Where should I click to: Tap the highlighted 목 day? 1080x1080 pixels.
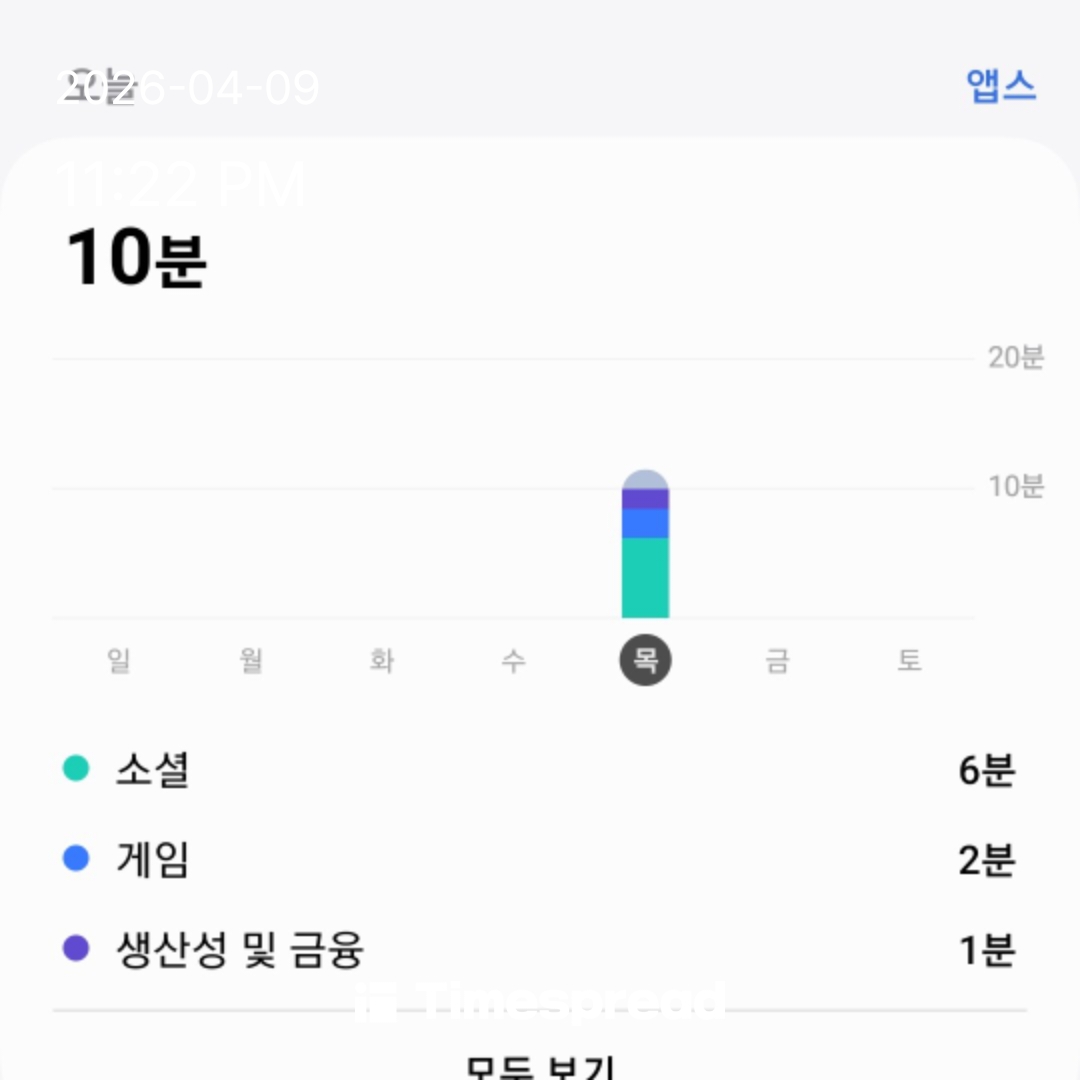pos(646,661)
